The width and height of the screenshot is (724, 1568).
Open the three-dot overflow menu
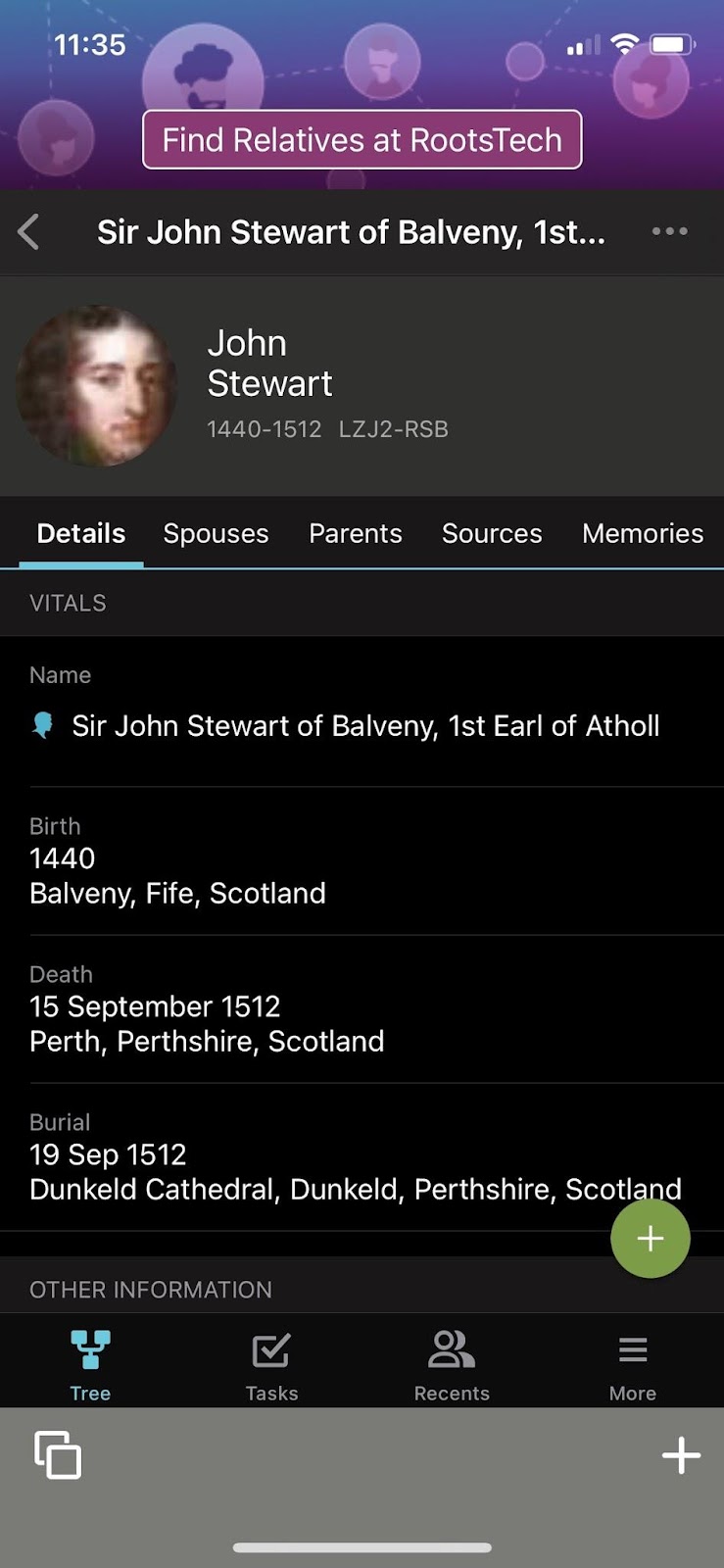pos(669,232)
